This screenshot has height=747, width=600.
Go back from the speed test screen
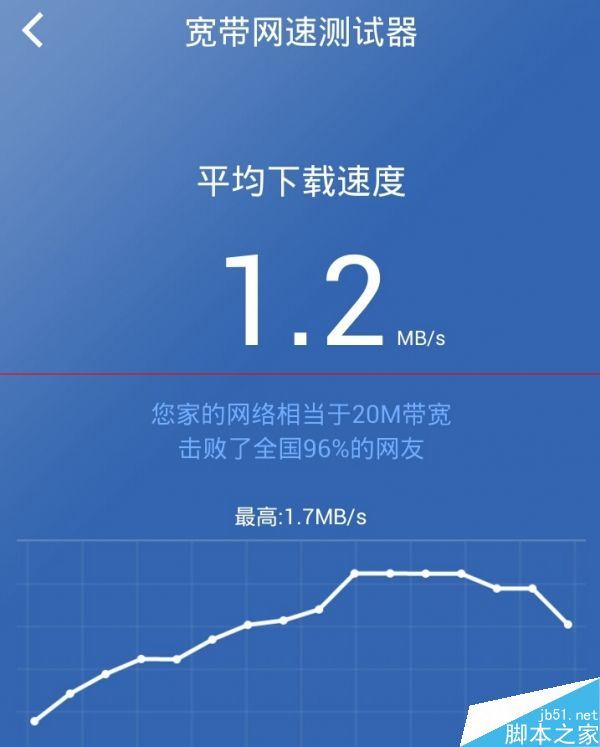pyautogui.click(x=34, y=31)
